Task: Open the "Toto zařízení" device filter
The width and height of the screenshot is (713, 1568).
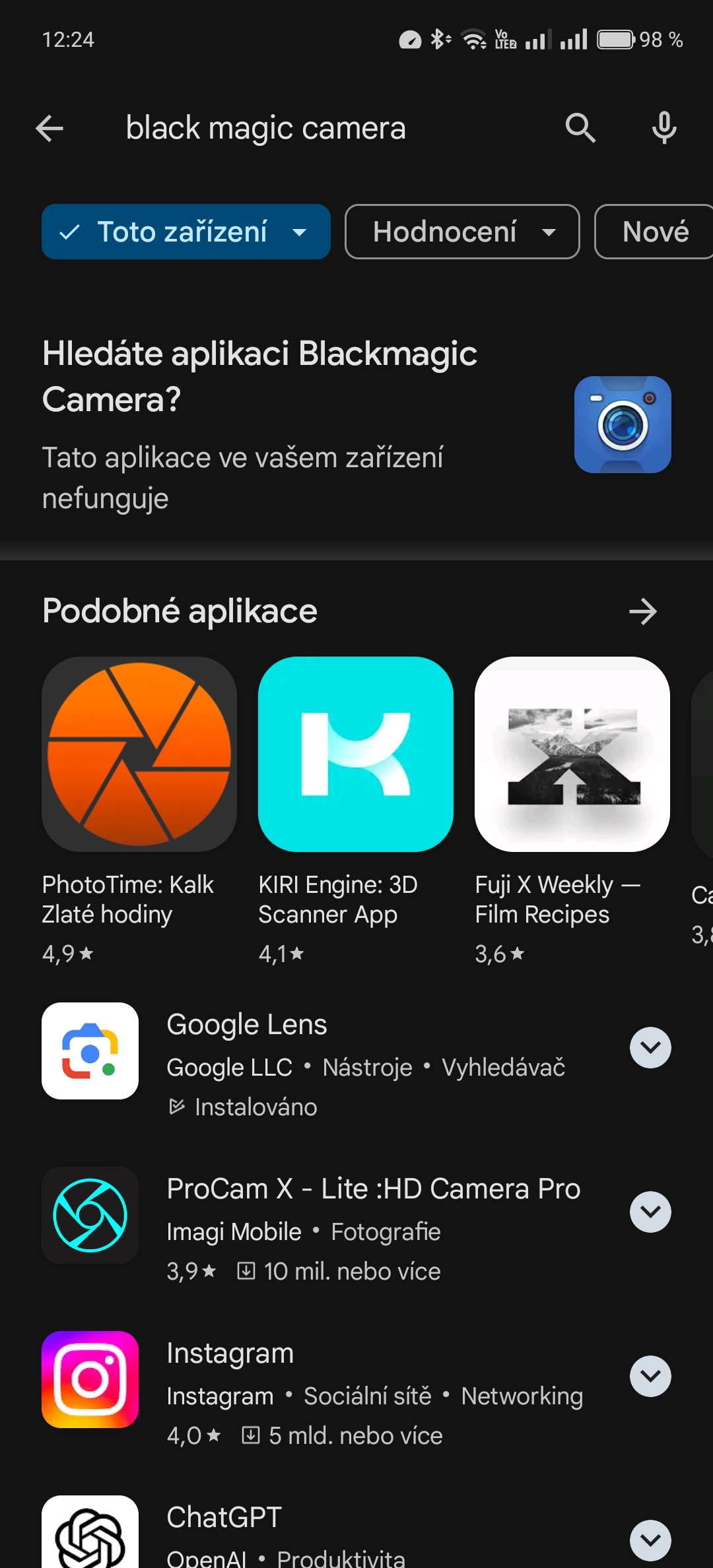Action: click(186, 232)
